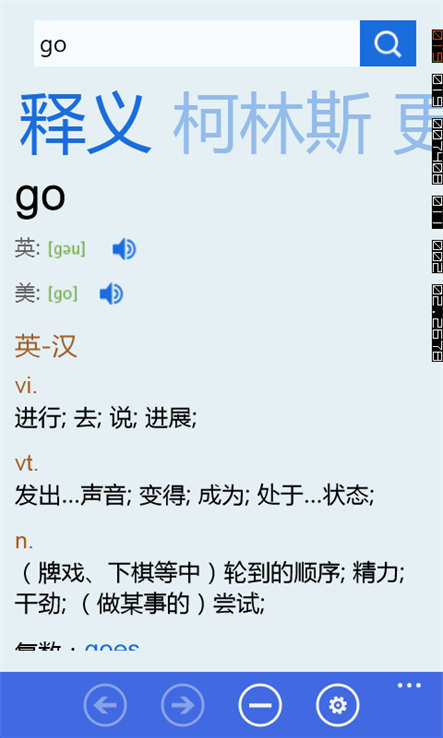
Task: Tap the search field containing "go"
Action: (197, 43)
